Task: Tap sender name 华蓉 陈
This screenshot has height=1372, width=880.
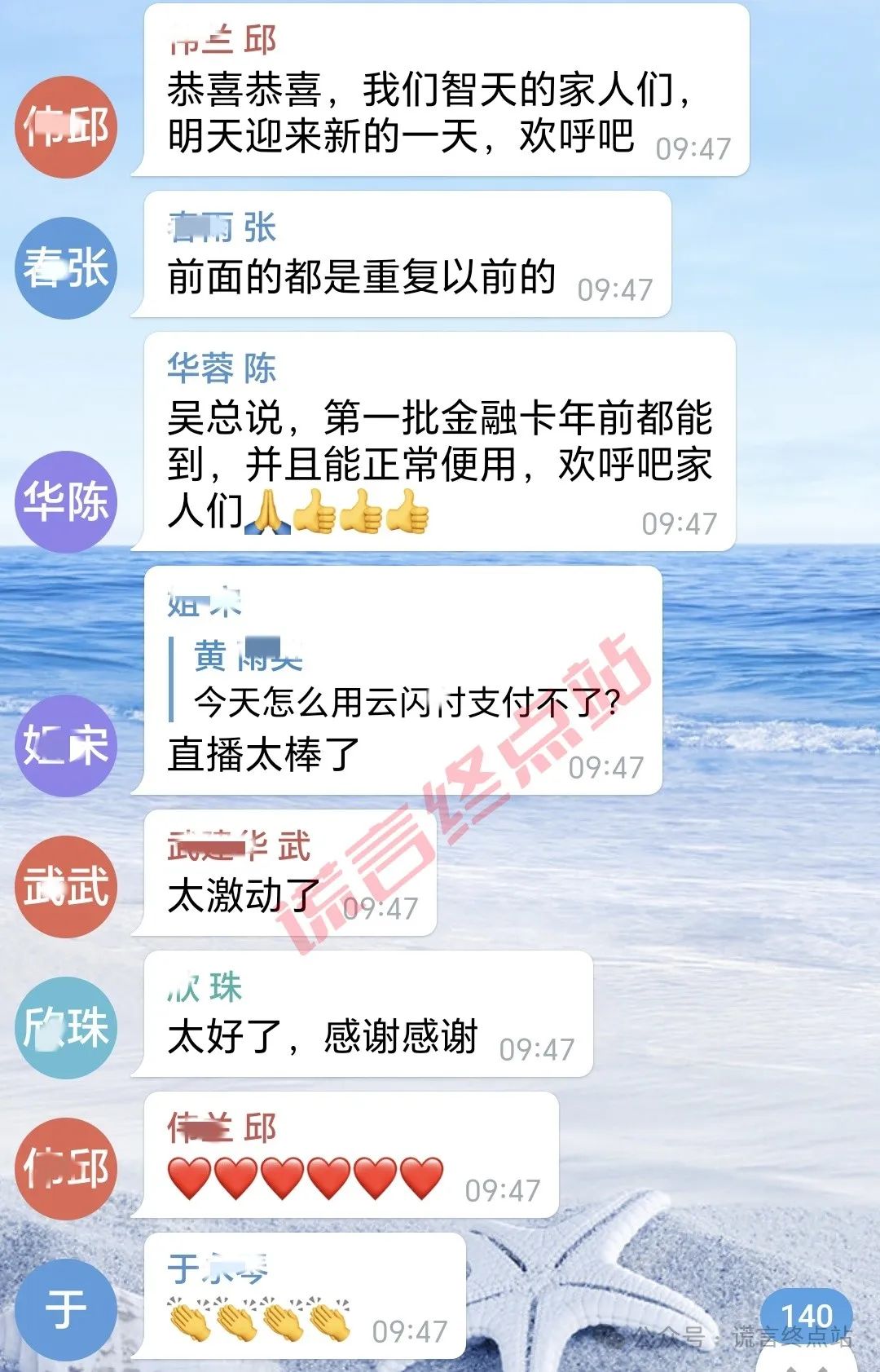Action: [222, 368]
